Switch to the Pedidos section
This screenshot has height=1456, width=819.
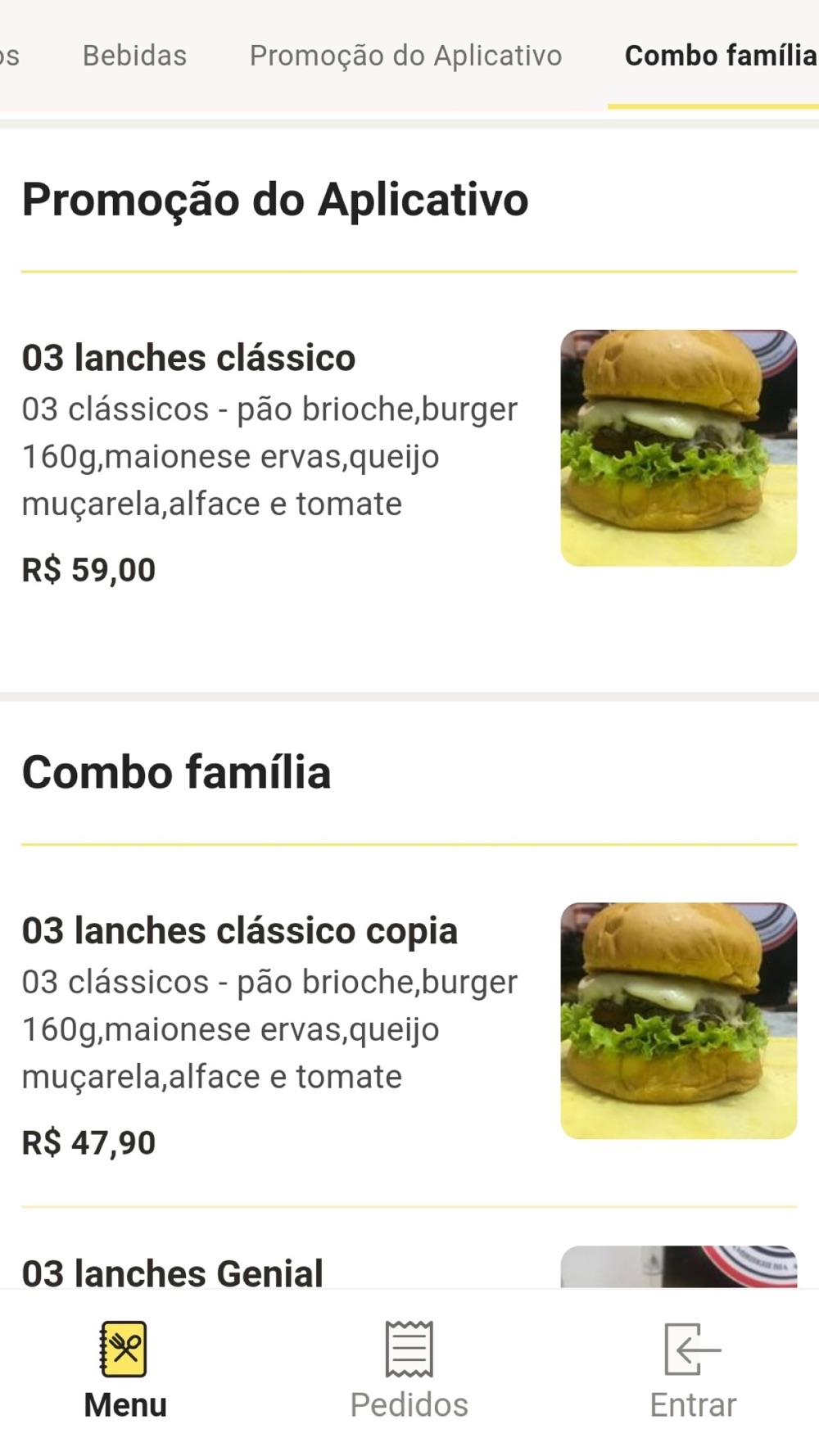[409, 1370]
